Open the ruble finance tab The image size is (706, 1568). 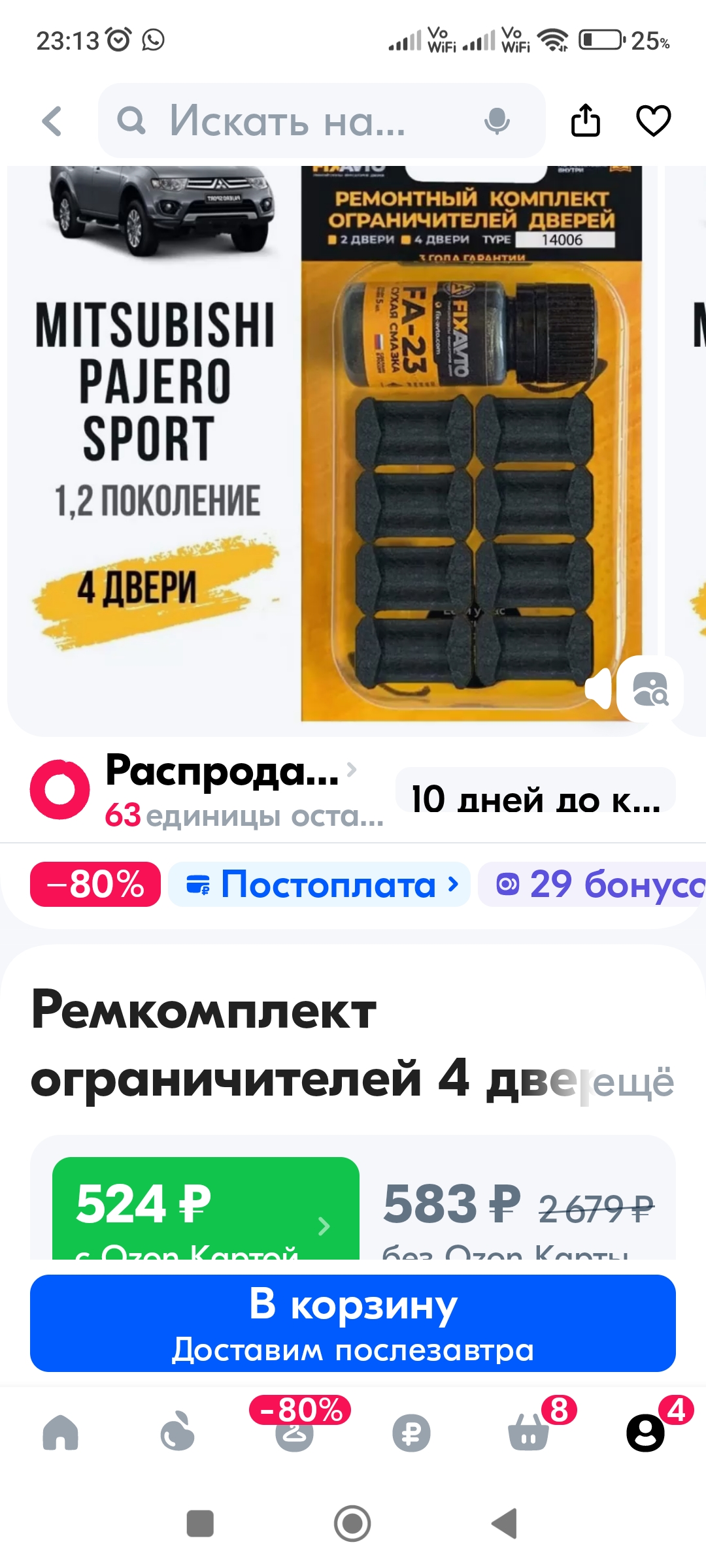pos(411,1433)
